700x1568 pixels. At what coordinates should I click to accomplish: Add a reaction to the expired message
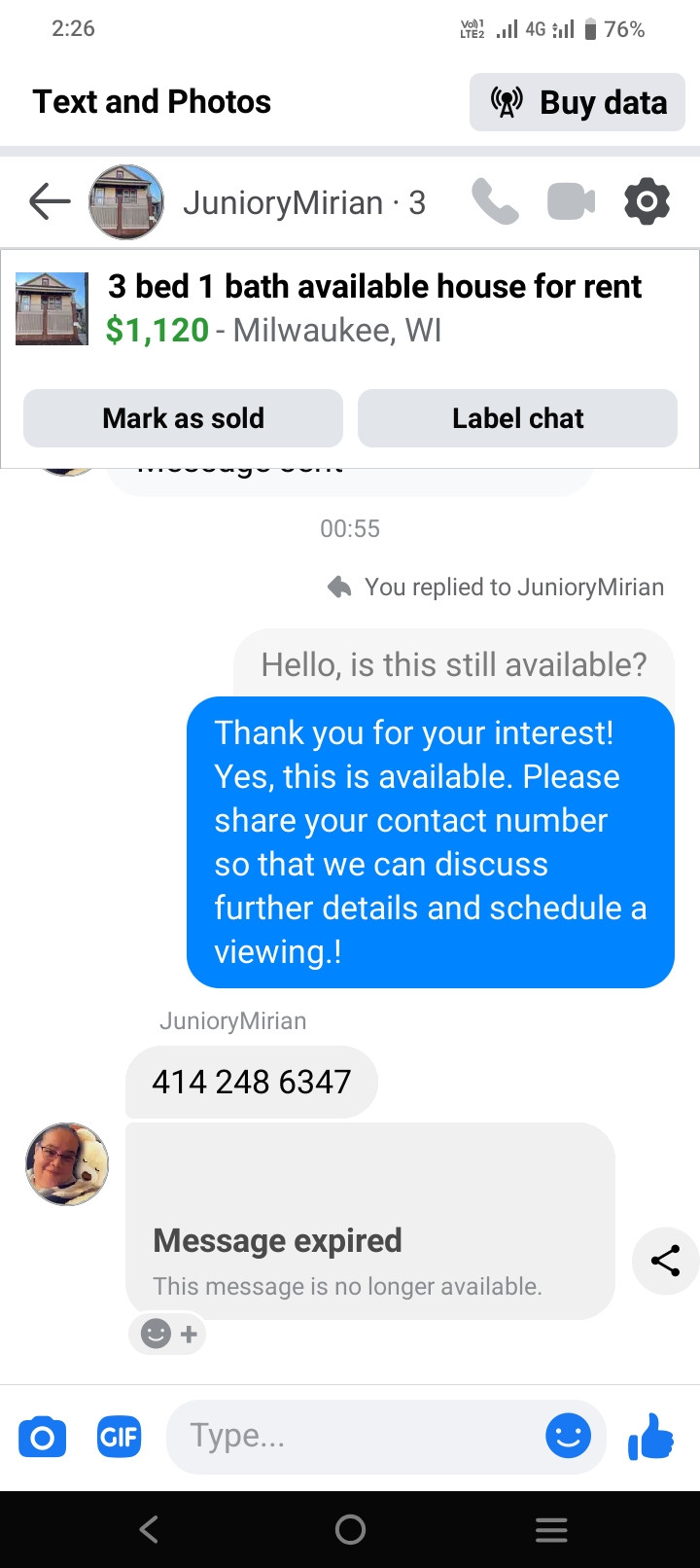tap(168, 1334)
